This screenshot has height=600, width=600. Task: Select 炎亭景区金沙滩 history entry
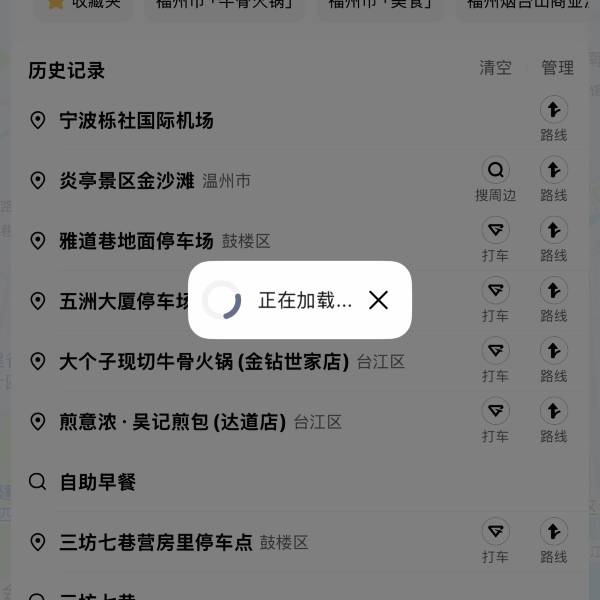(127, 181)
